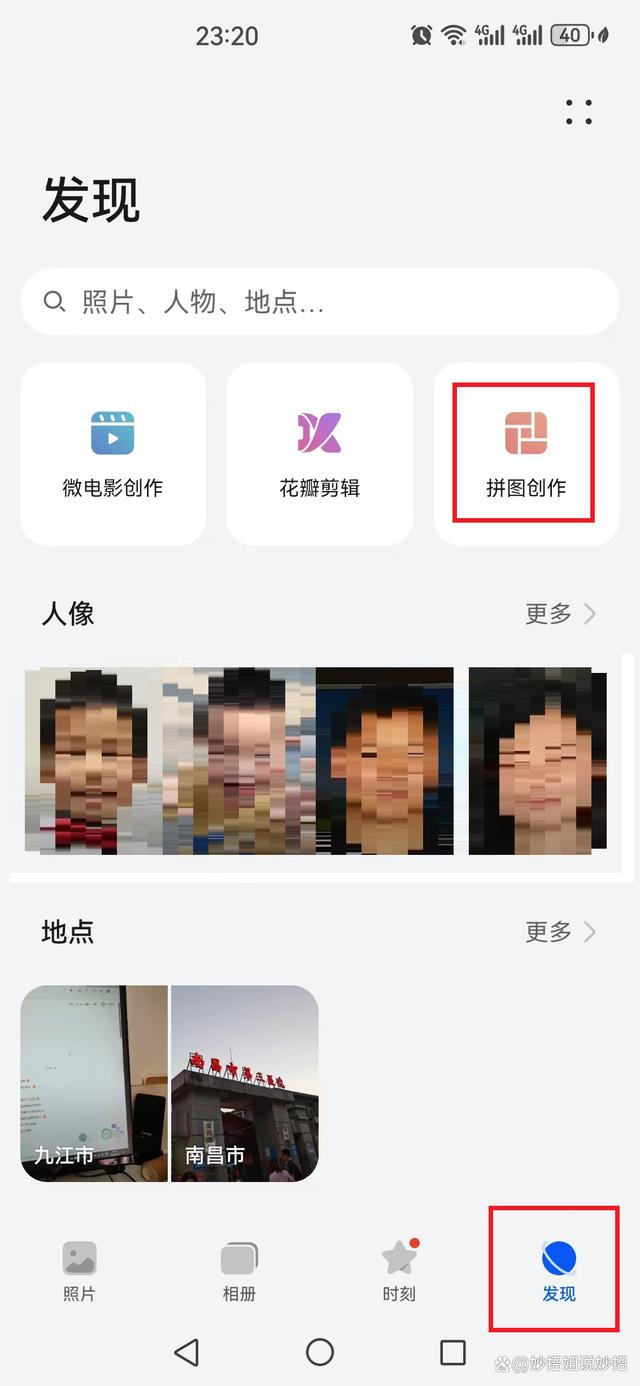The height and width of the screenshot is (1386, 640).
Task: Show more under 人像 section
Action: click(x=560, y=613)
